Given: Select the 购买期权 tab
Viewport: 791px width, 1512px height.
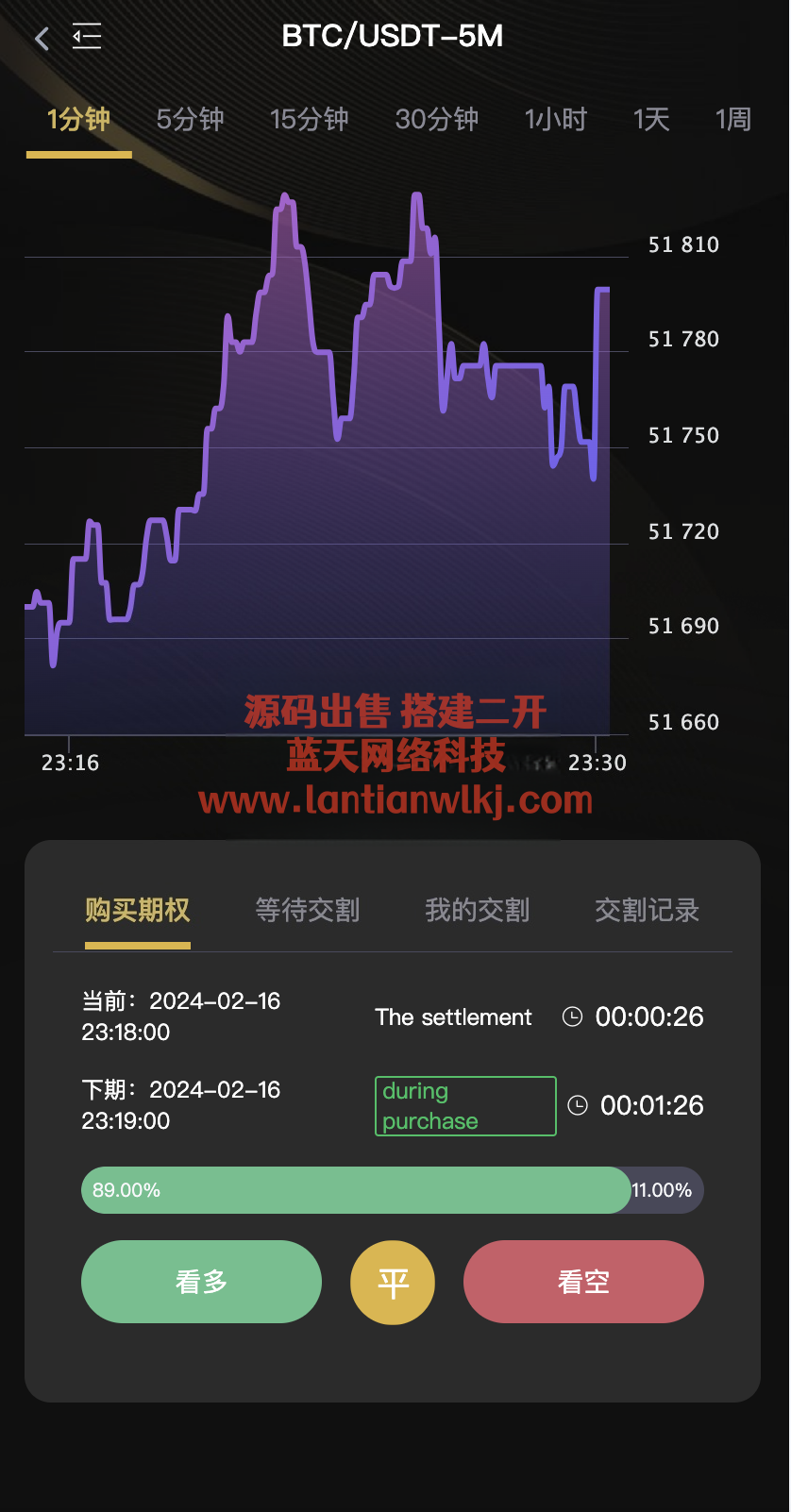Looking at the screenshot, I should click(x=138, y=911).
